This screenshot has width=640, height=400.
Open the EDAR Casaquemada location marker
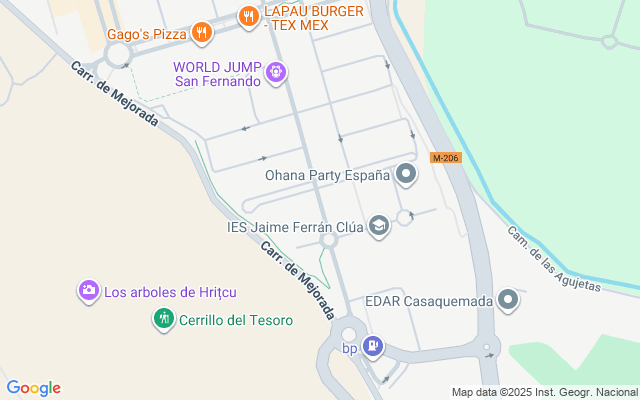508,300
